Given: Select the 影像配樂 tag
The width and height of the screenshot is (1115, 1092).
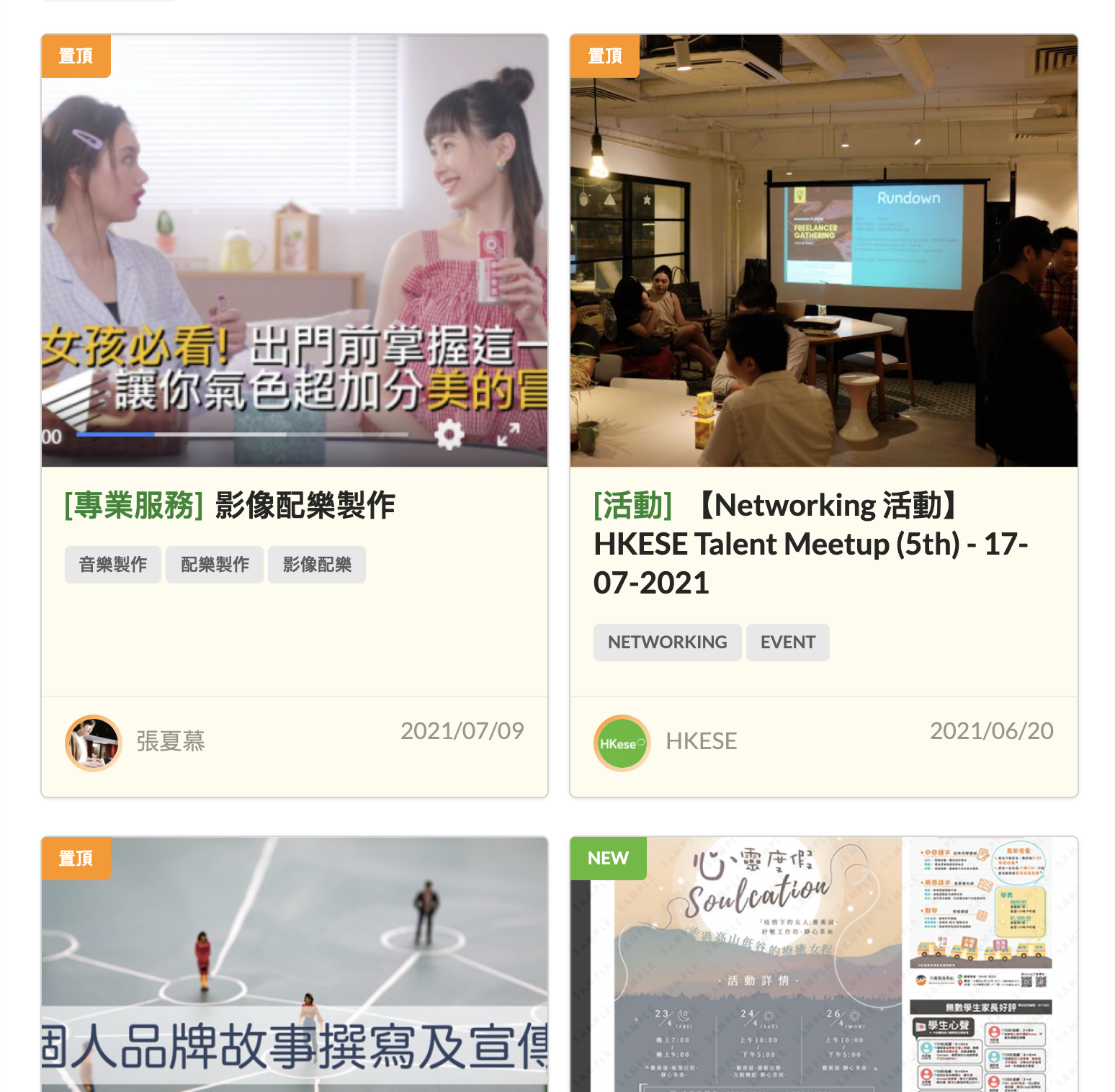Looking at the screenshot, I should click(317, 565).
